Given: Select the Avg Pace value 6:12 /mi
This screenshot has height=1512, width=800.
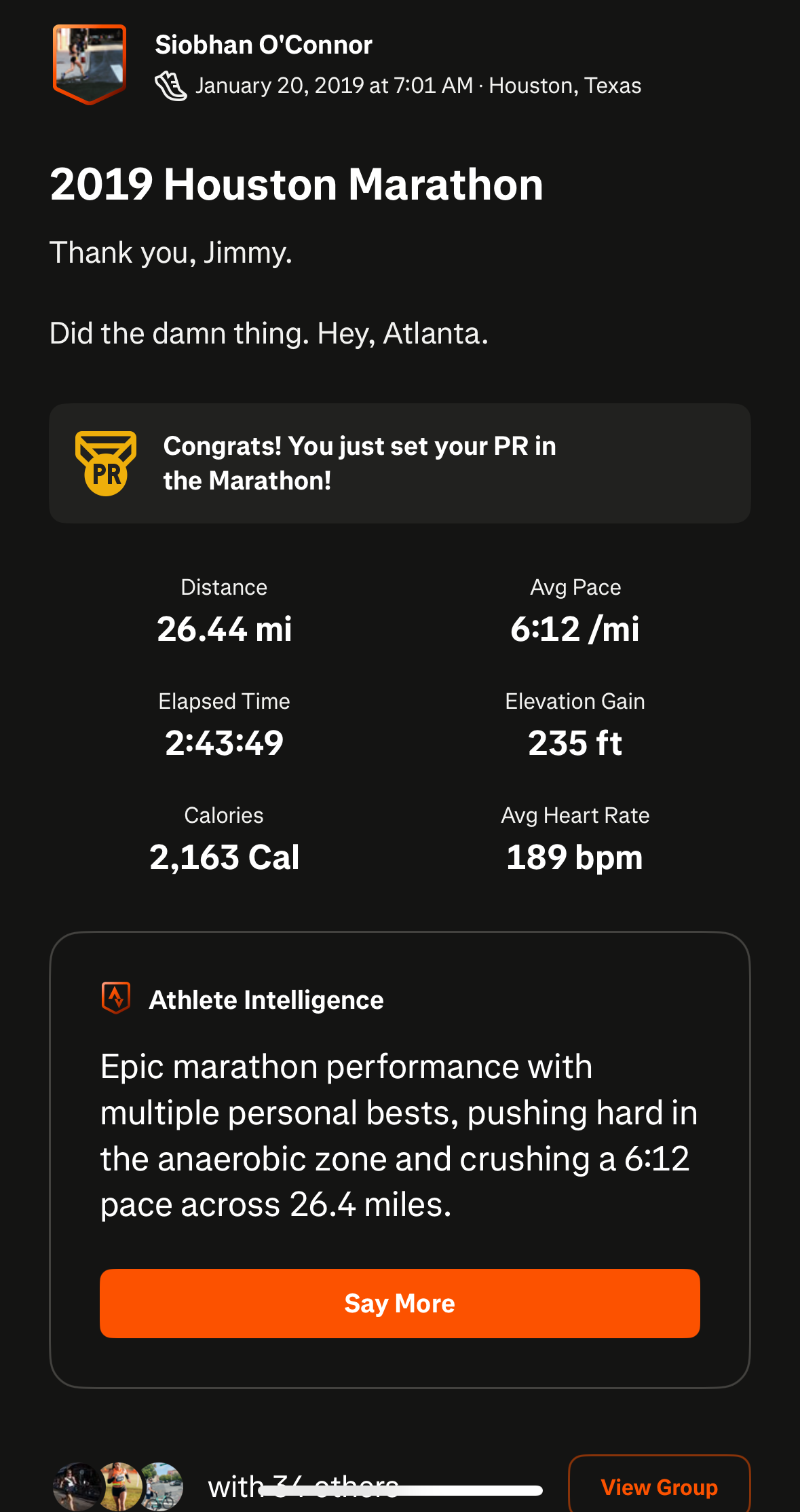Looking at the screenshot, I should (575, 629).
